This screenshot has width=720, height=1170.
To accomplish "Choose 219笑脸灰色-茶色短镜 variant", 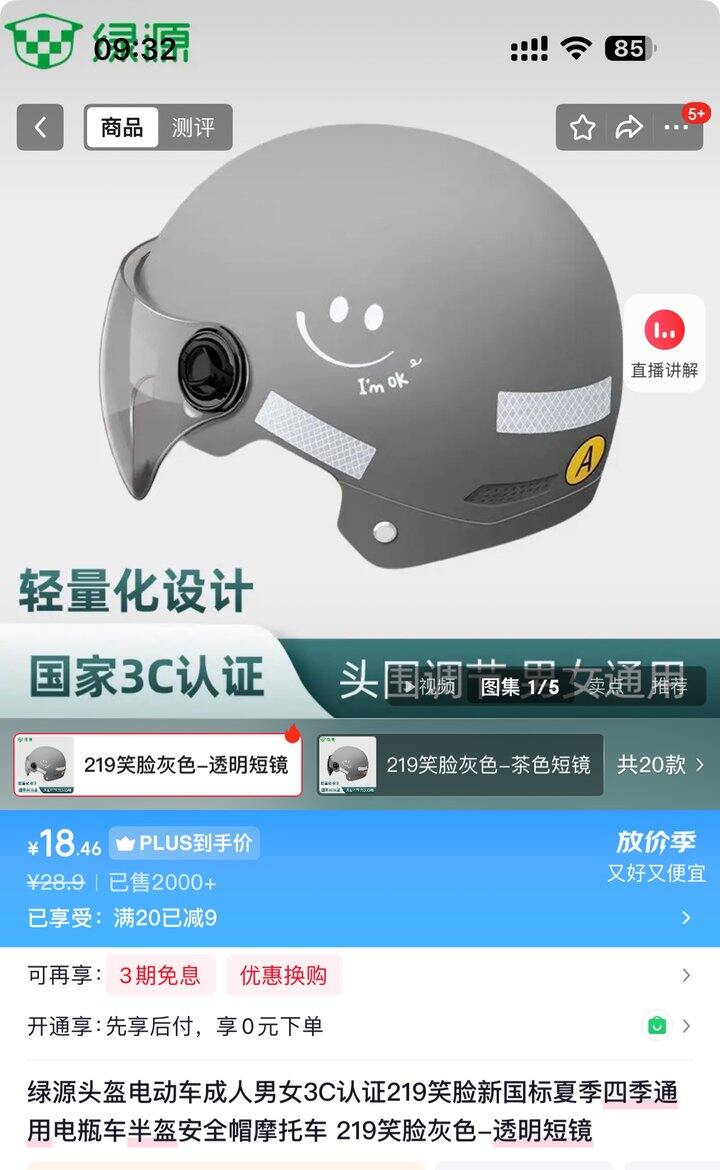I will click(460, 765).
